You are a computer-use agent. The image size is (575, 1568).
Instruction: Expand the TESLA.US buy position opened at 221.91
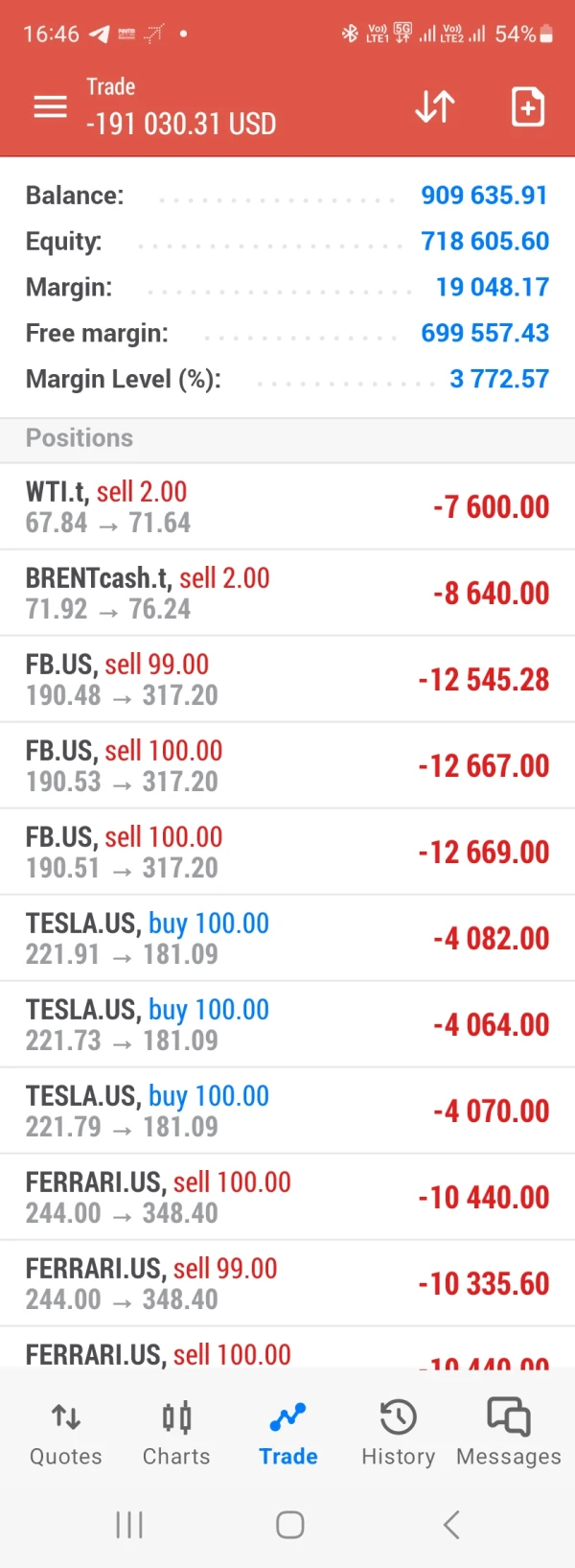coord(287,938)
